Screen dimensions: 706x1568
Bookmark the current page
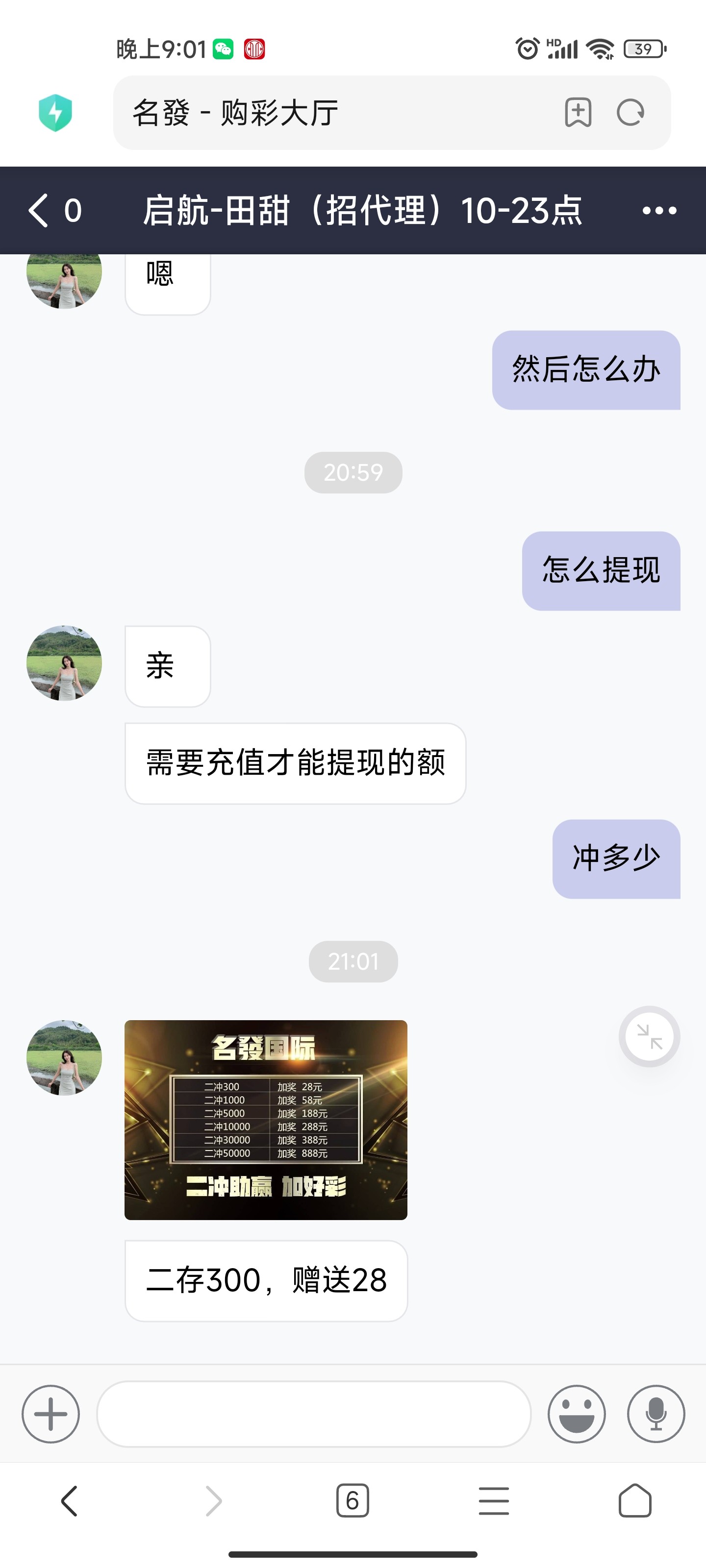coord(578,113)
